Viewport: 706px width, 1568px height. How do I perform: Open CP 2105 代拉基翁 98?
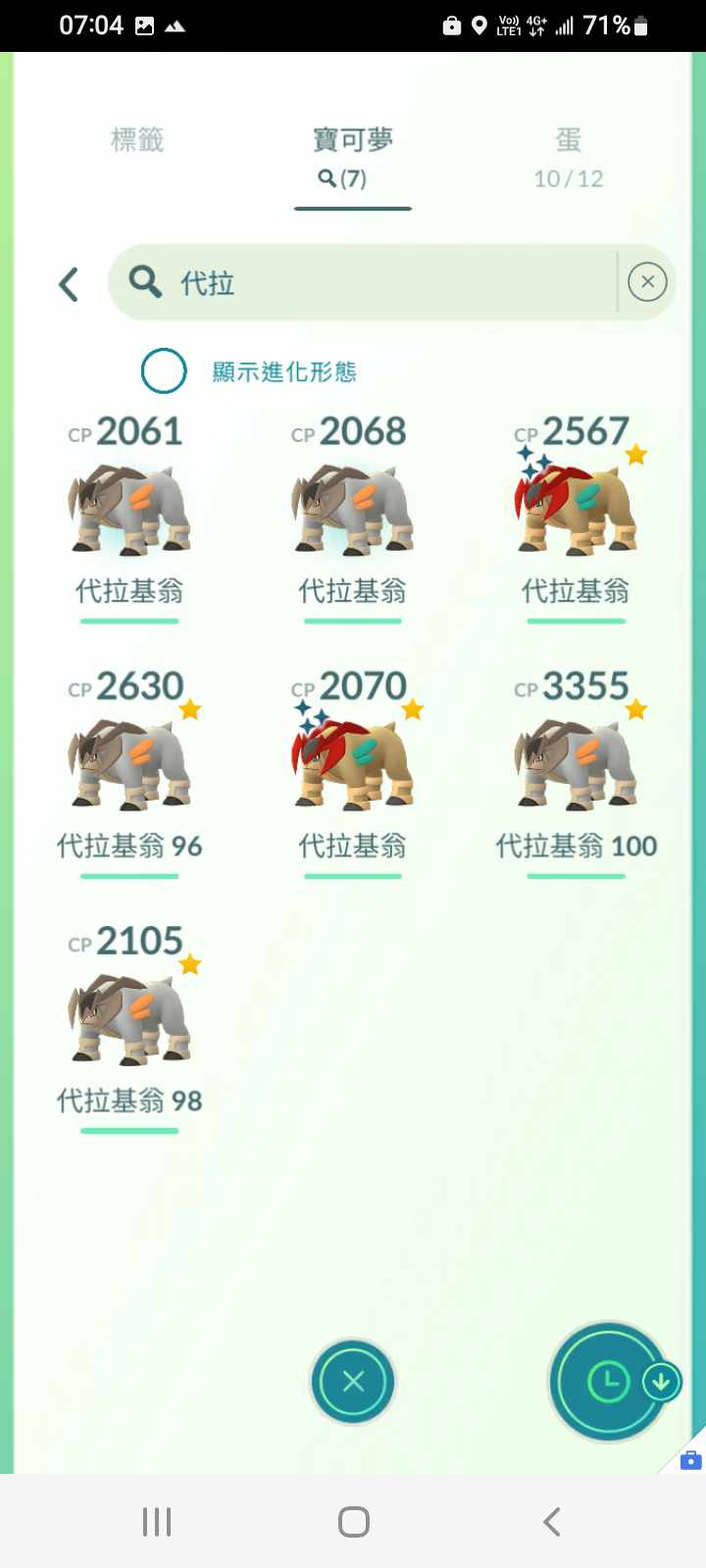pos(129,1021)
